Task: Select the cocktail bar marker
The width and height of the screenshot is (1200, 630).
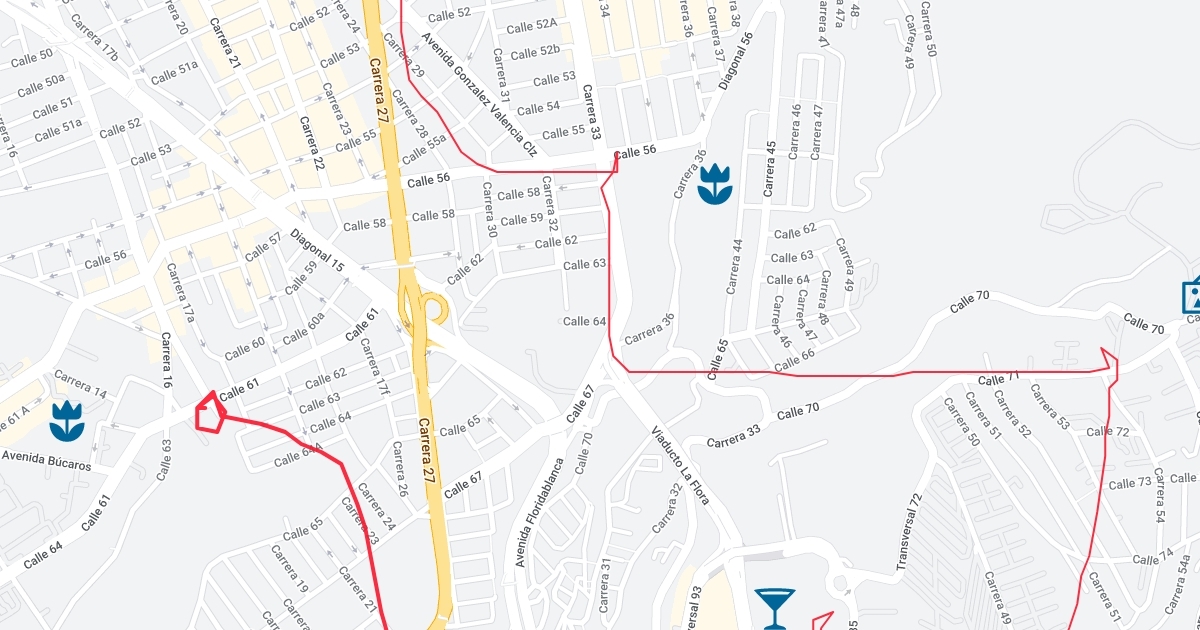Action: point(773,607)
